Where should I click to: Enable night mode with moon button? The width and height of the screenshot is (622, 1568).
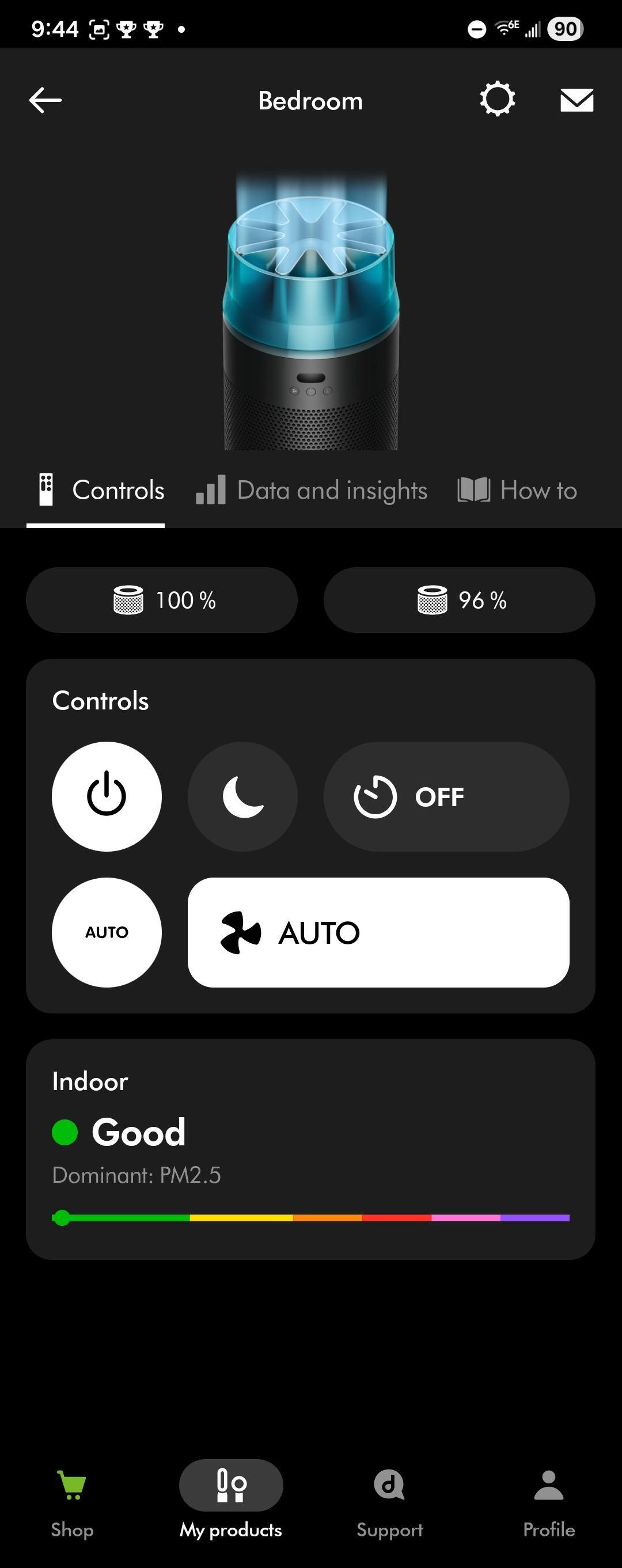[x=243, y=796]
